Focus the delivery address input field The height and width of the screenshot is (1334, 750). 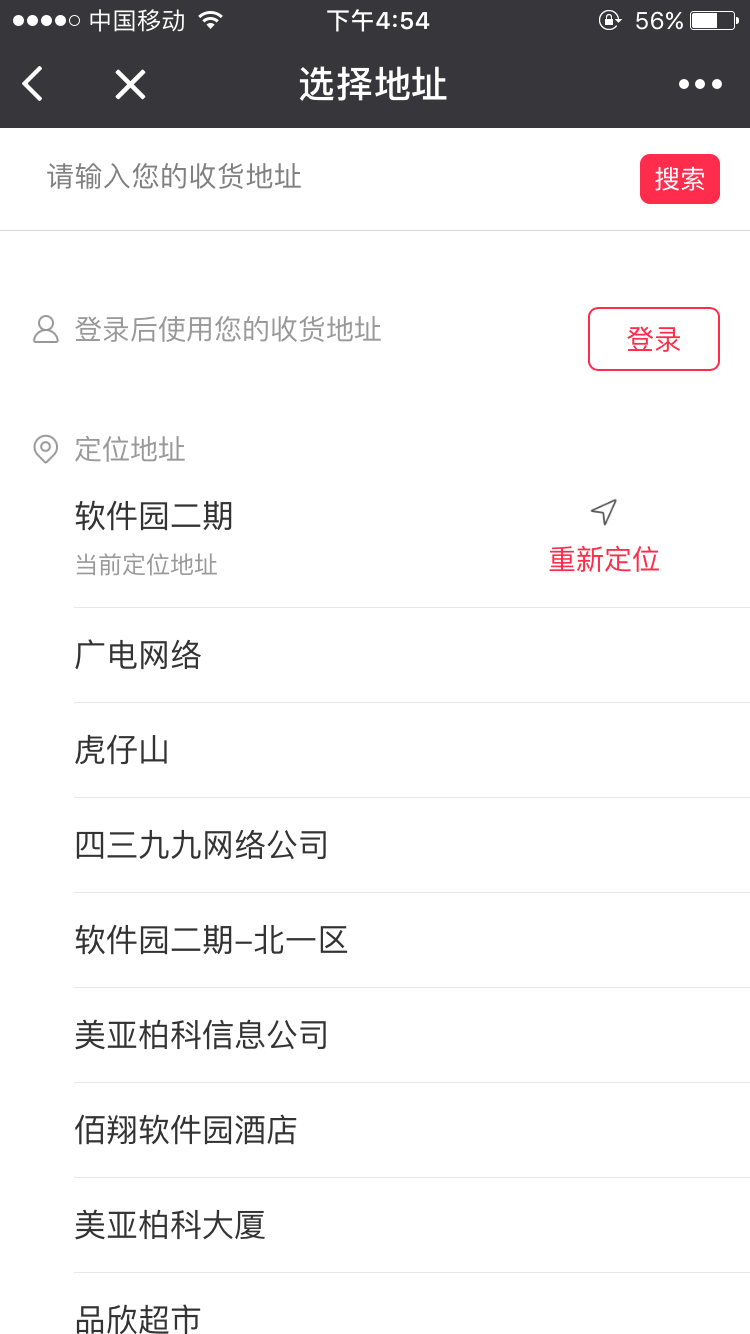(330, 178)
